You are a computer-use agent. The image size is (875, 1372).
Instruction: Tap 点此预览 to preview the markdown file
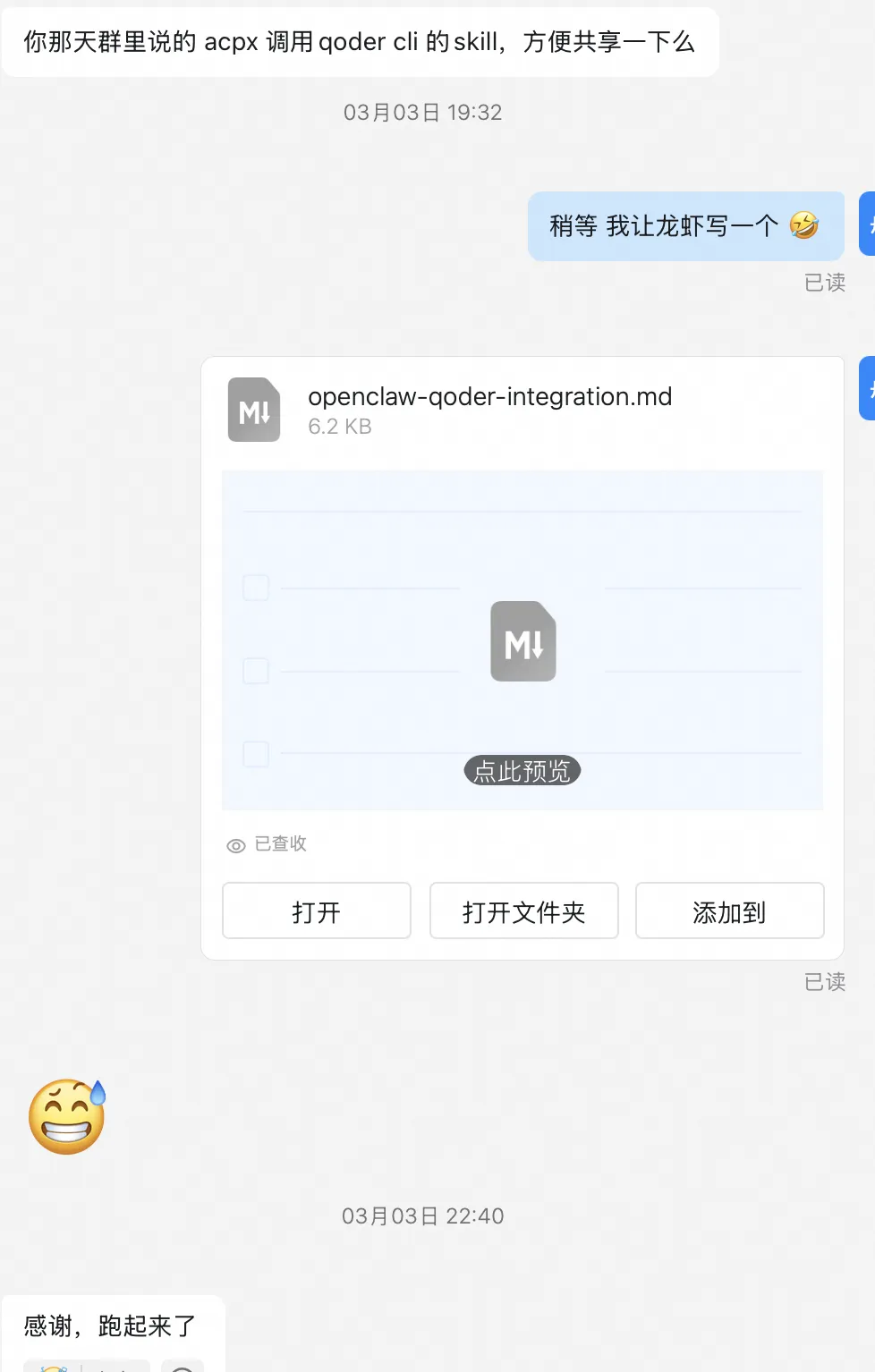coord(522,770)
